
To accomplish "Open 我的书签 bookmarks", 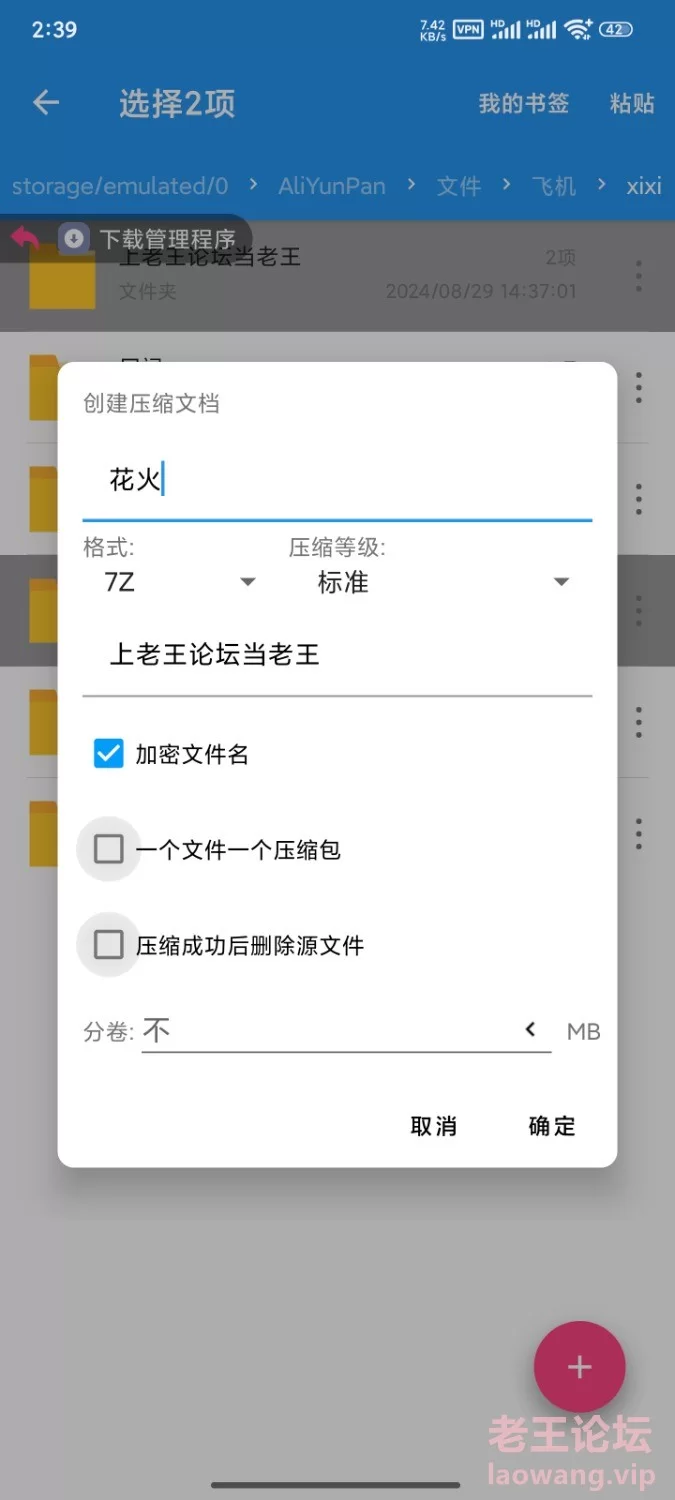I will pos(523,103).
